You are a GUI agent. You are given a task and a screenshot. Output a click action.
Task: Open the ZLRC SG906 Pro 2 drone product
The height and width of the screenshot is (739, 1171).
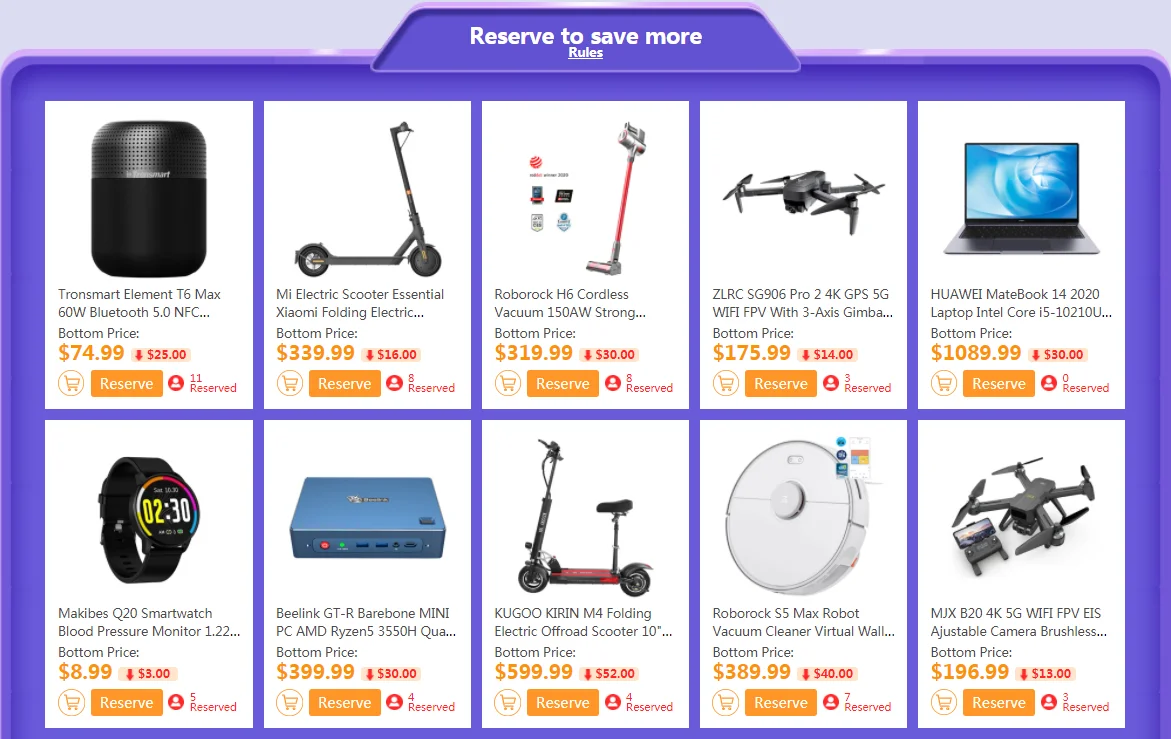[801, 303]
